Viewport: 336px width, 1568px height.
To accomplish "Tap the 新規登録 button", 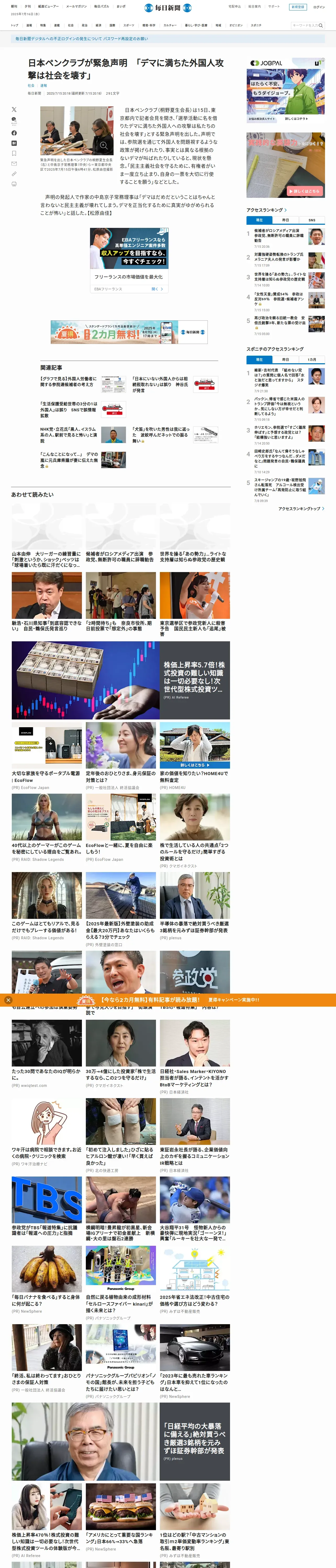I will [x=297, y=7].
